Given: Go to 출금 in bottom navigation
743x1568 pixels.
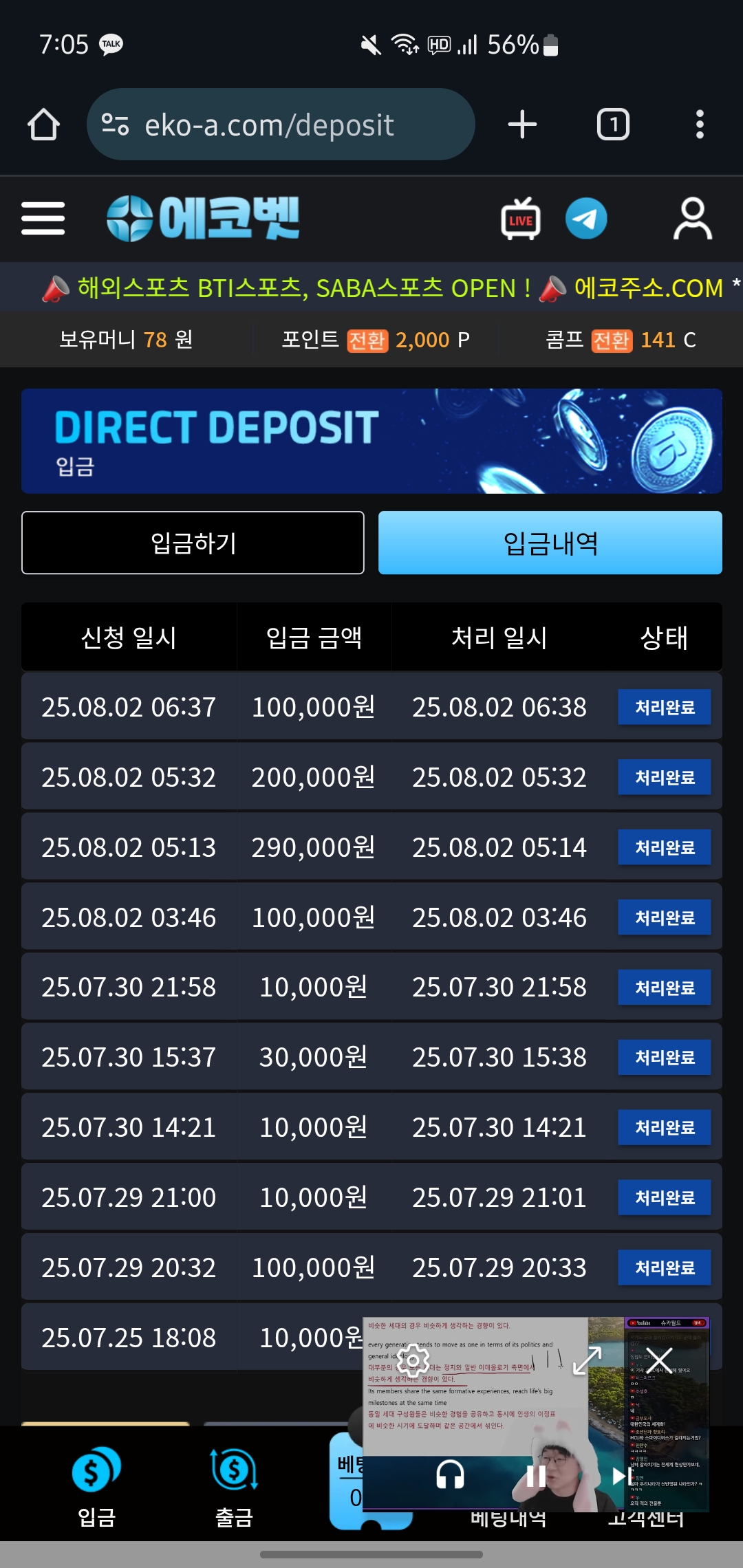Looking at the screenshot, I should [x=234, y=1484].
